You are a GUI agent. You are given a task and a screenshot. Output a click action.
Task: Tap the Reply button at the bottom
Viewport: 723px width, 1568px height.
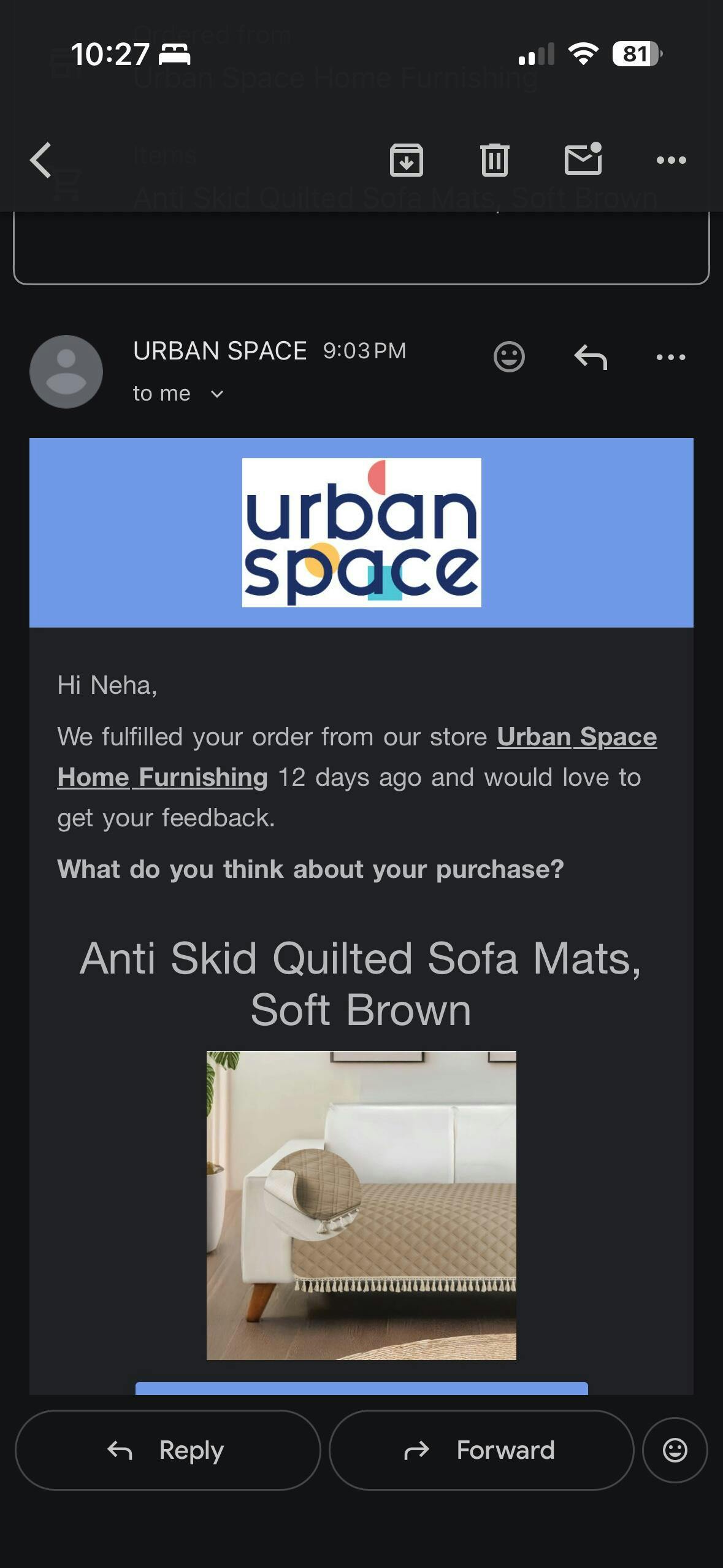[x=167, y=1450]
